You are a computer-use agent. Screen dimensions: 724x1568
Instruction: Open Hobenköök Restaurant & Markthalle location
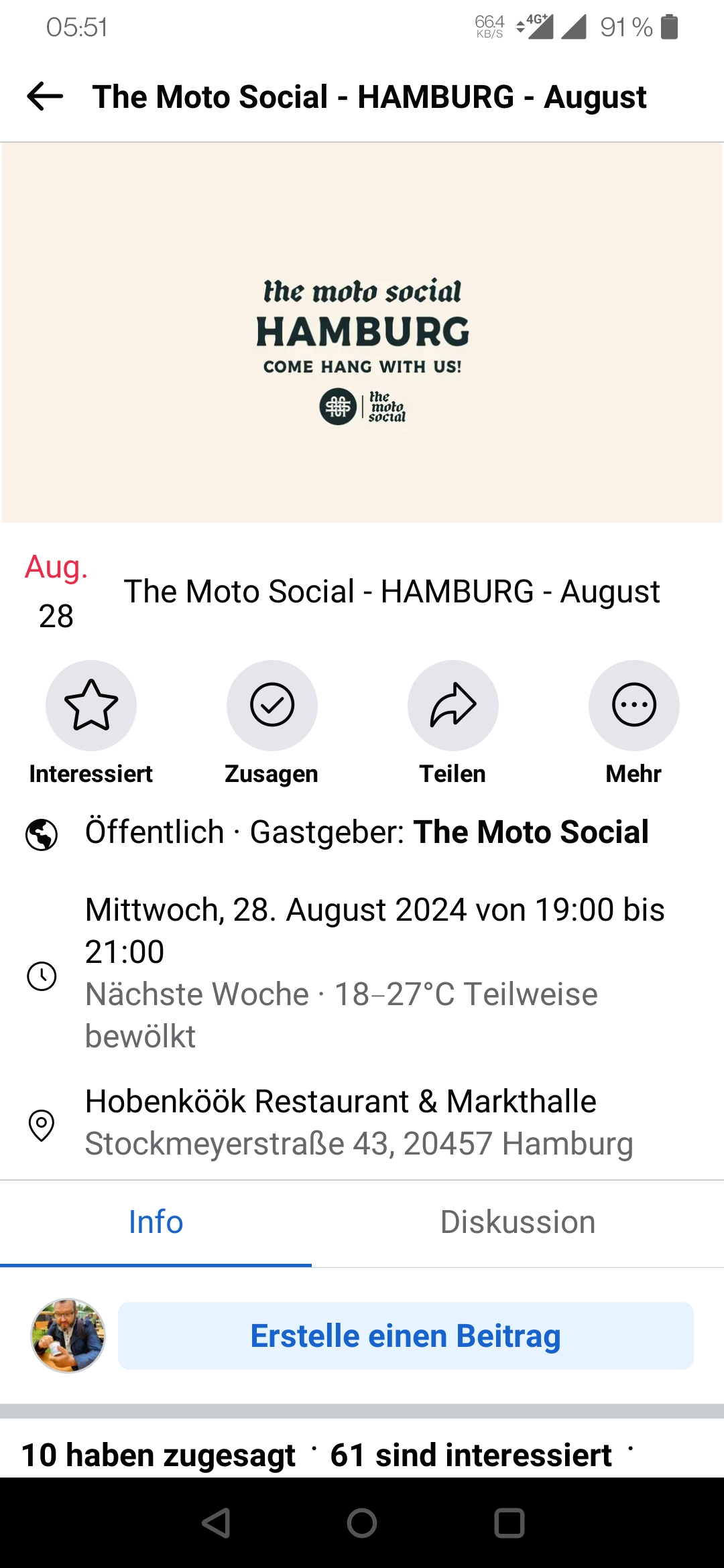(x=341, y=1102)
